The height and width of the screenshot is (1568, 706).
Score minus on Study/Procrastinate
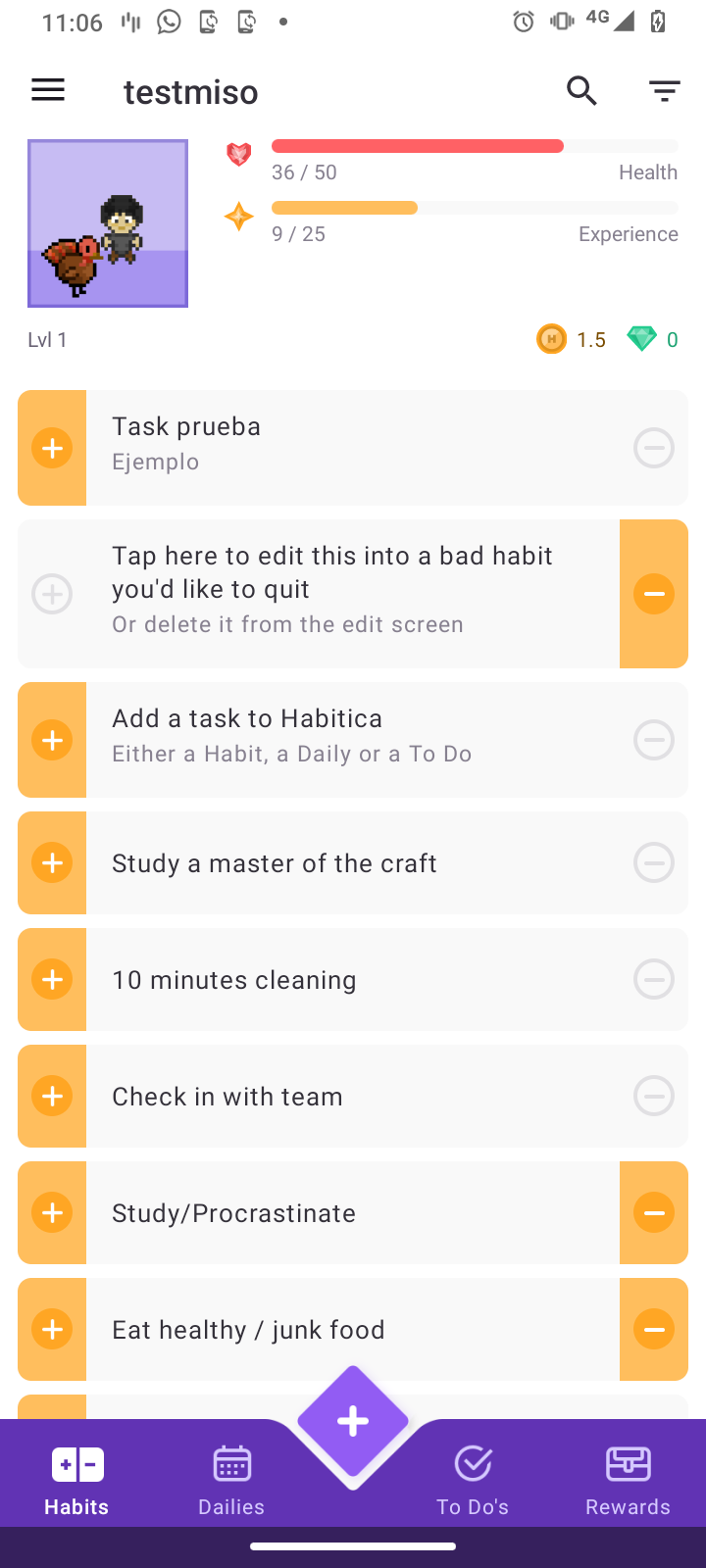654,1212
